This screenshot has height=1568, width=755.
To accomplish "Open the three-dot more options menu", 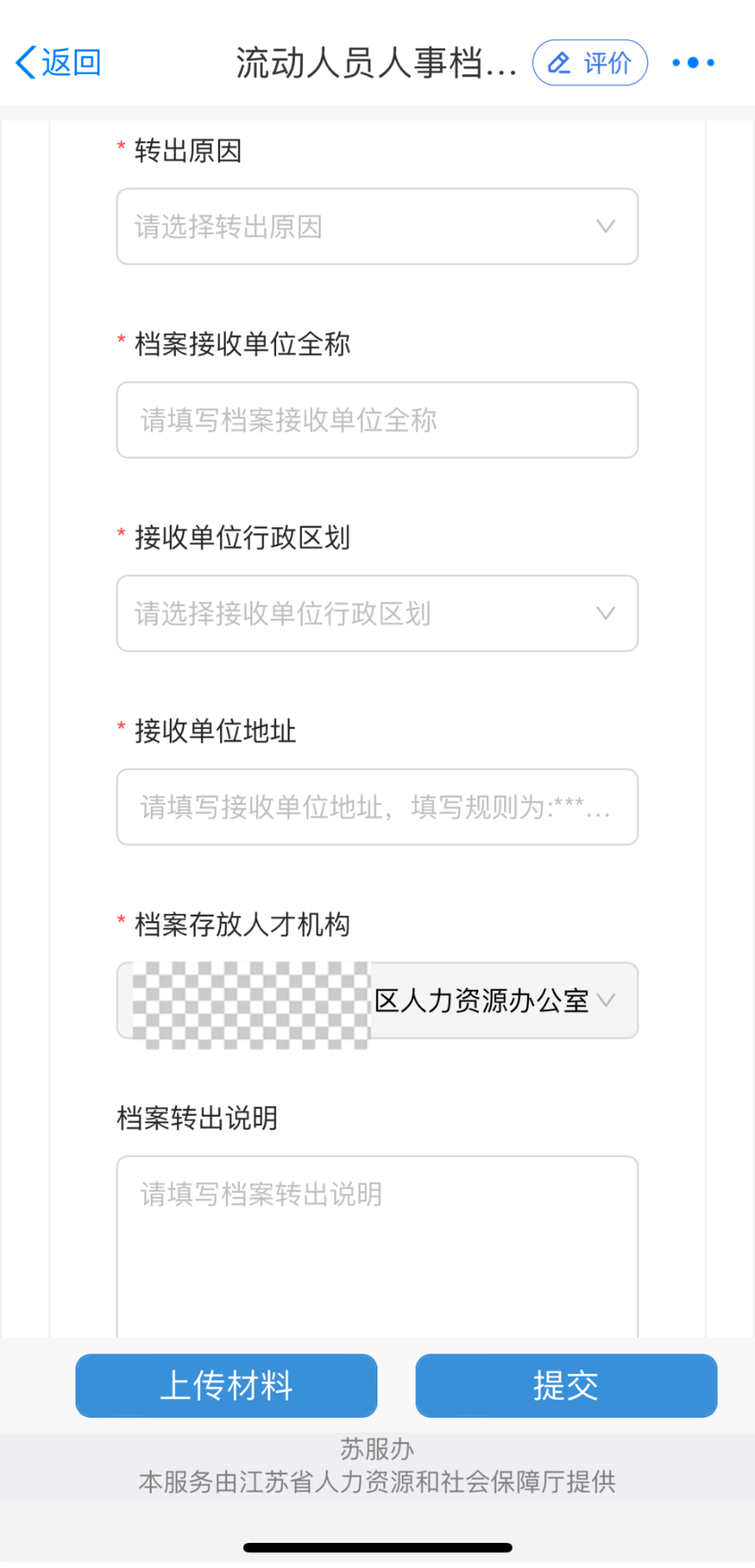I will [693, 62].
